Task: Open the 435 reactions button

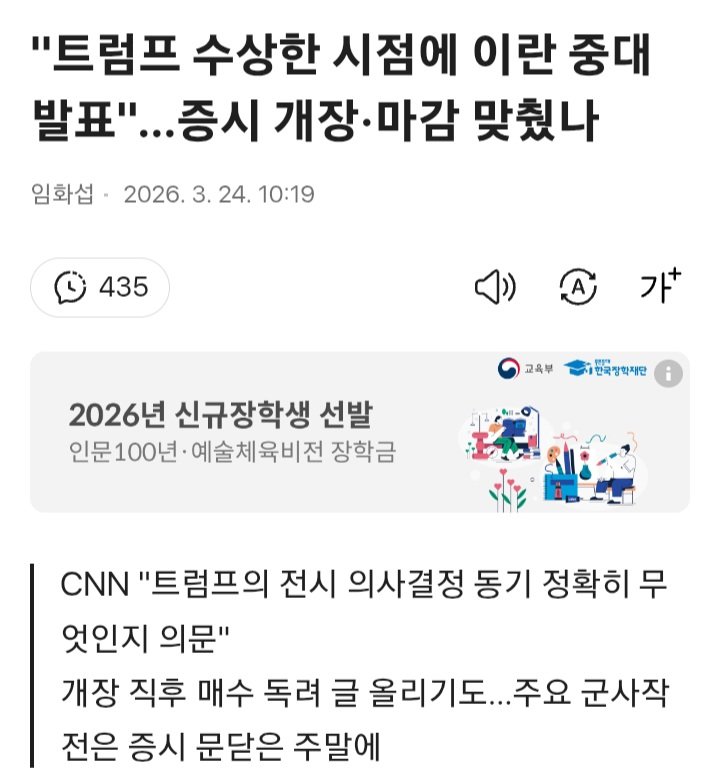Action: [100, 288]
